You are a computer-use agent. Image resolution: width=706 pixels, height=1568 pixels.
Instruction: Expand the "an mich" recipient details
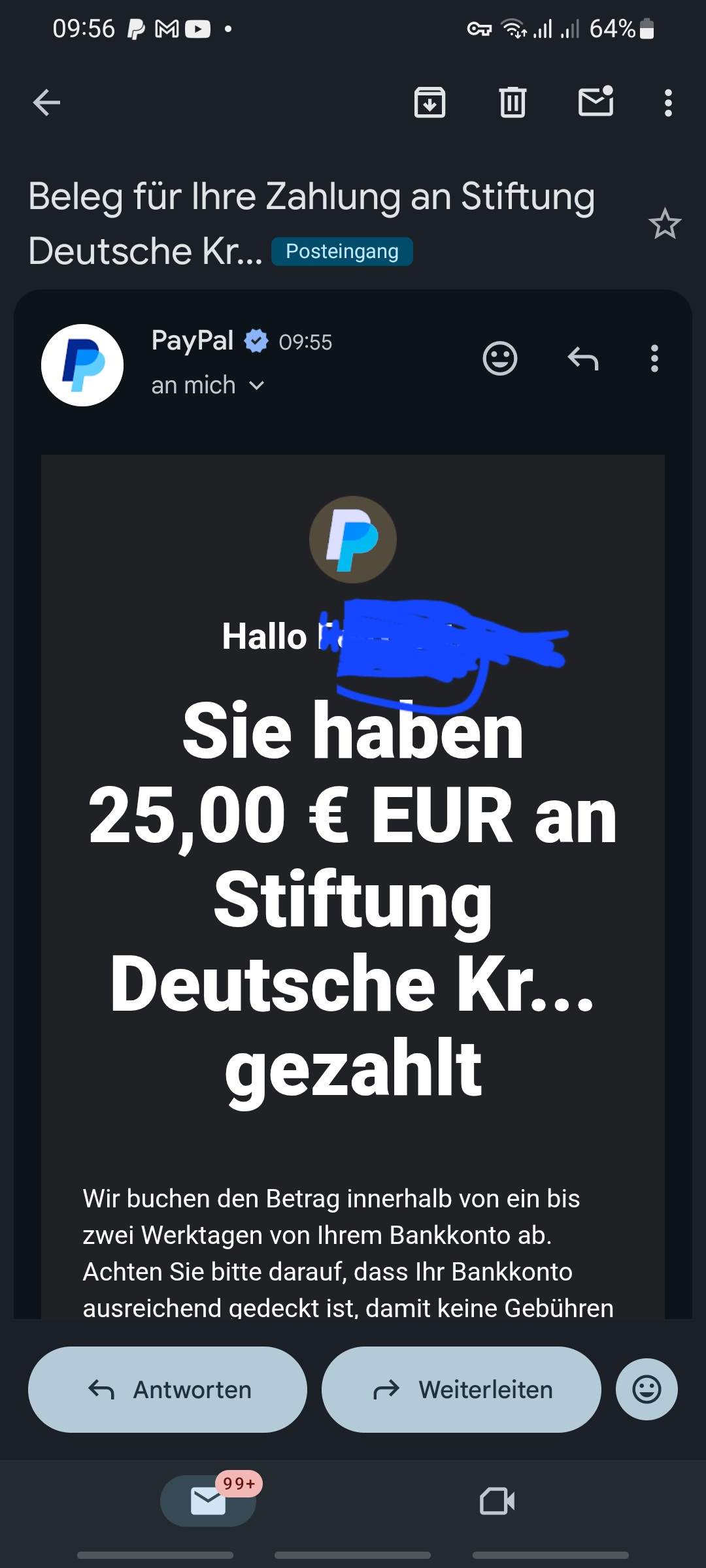tap(208, 385)
